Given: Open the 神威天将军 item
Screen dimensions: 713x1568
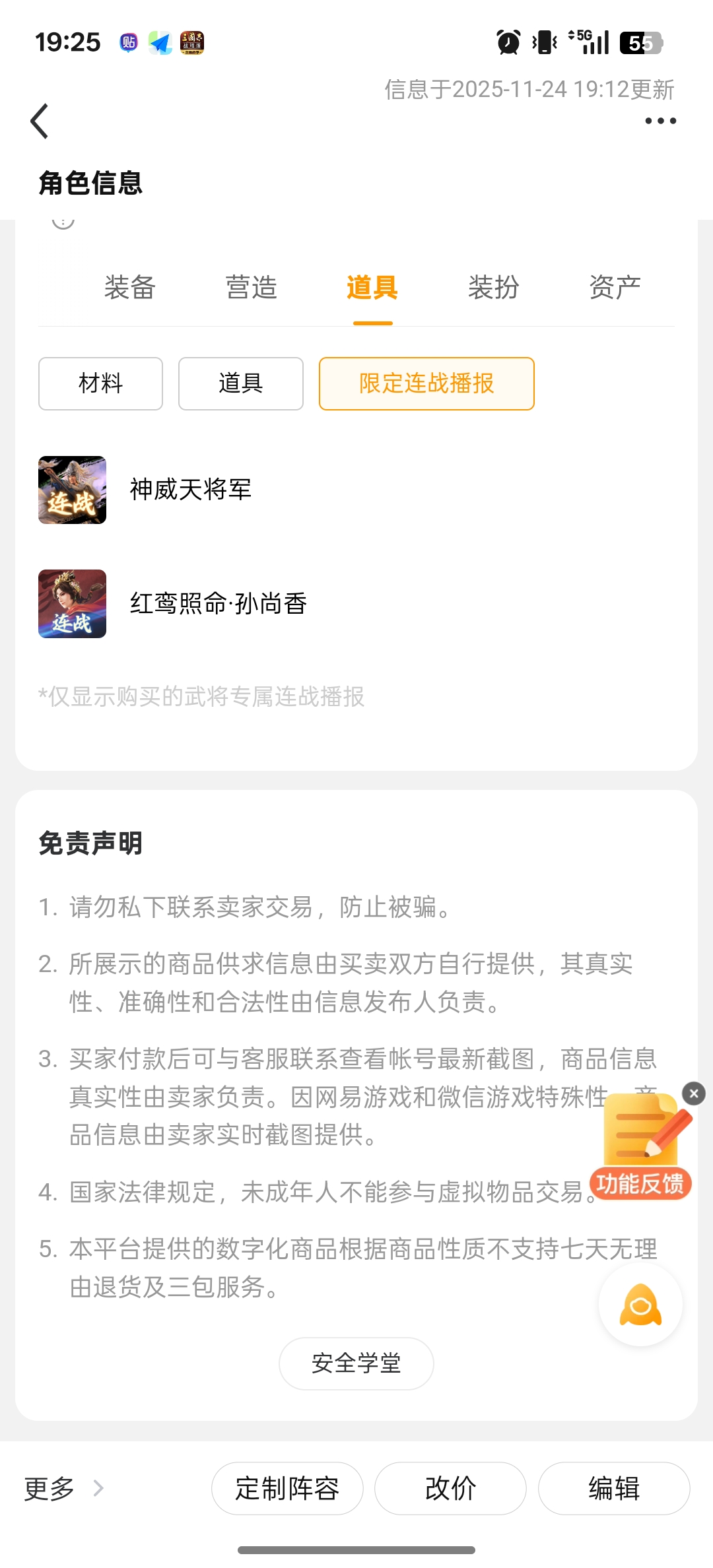Looking at the screenshot, I should click(190, 490).
